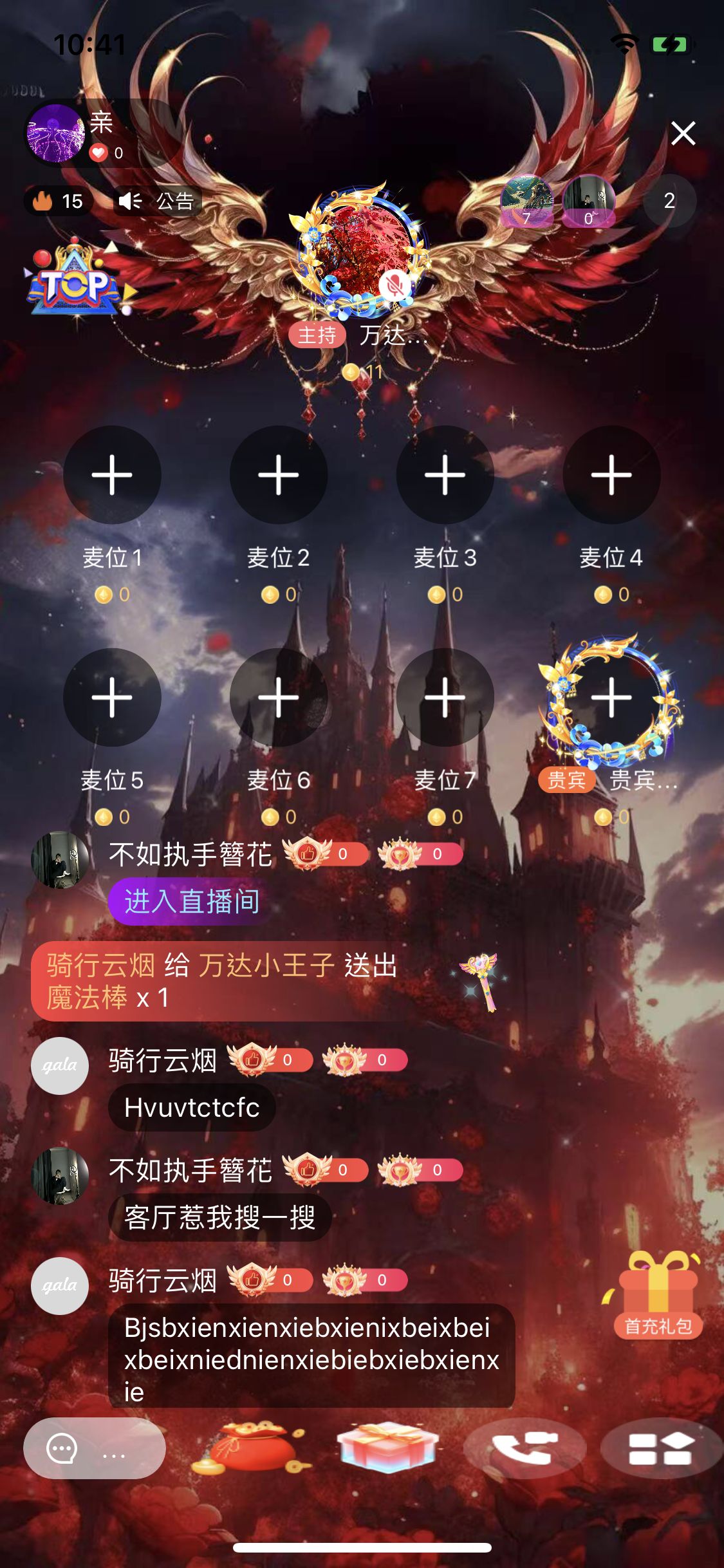Join mic seat 麦位2

pos(279,475)
